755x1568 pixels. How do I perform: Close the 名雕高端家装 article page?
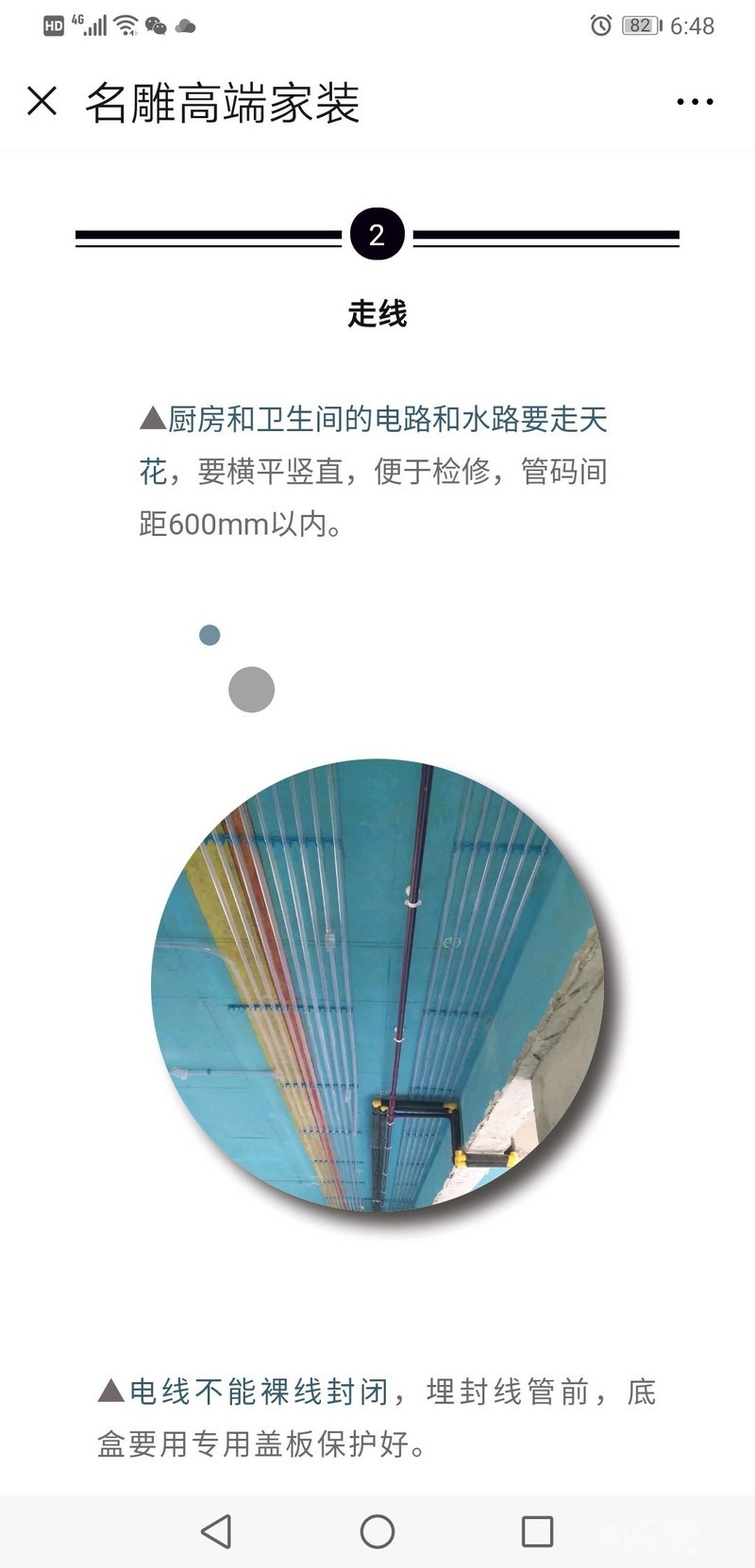[42, 101]
